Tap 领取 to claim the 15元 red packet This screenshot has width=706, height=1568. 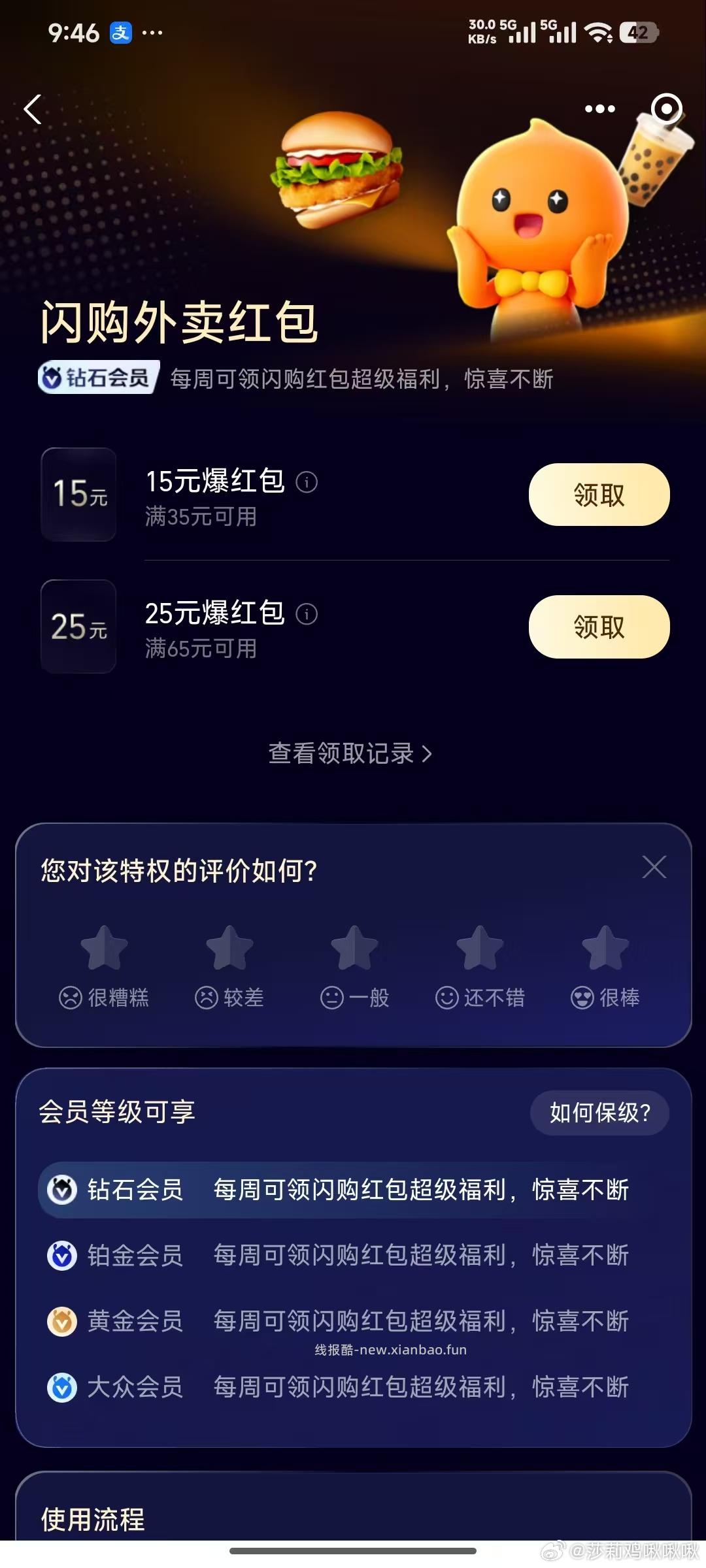point(598,495)
